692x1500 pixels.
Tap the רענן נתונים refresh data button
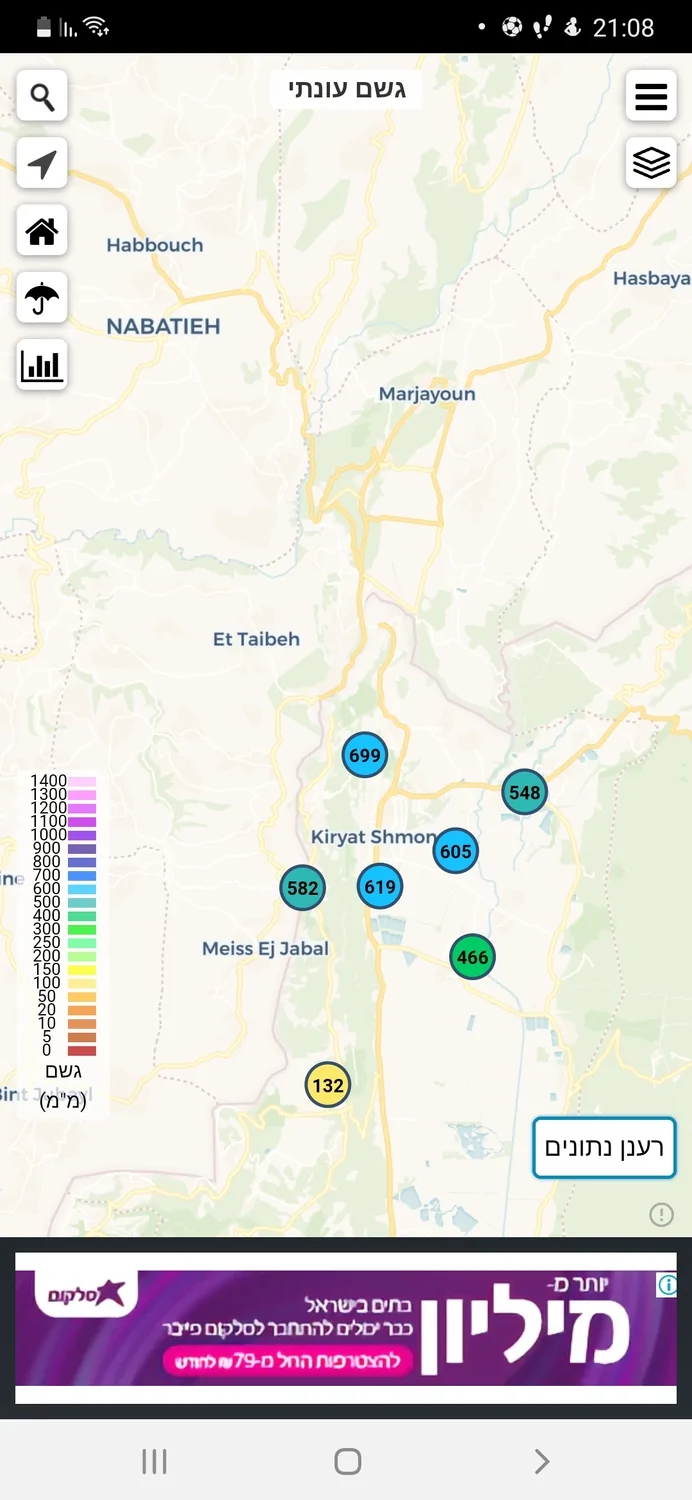click(604, 1147)
